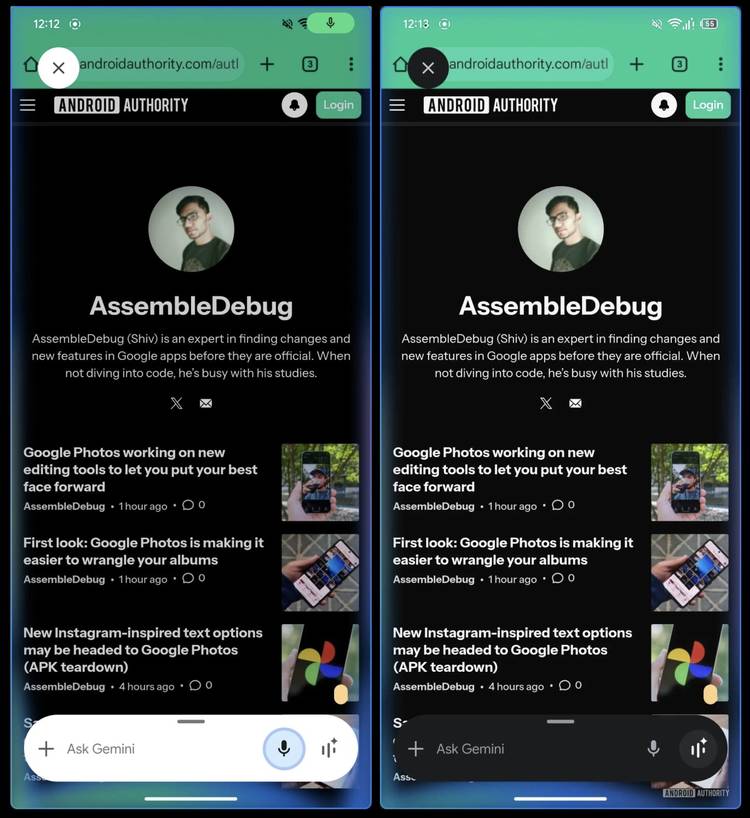The height and width of the screenshot is (818, 750).
Task: Tap the Login button
Action: [x=338, y=104]
